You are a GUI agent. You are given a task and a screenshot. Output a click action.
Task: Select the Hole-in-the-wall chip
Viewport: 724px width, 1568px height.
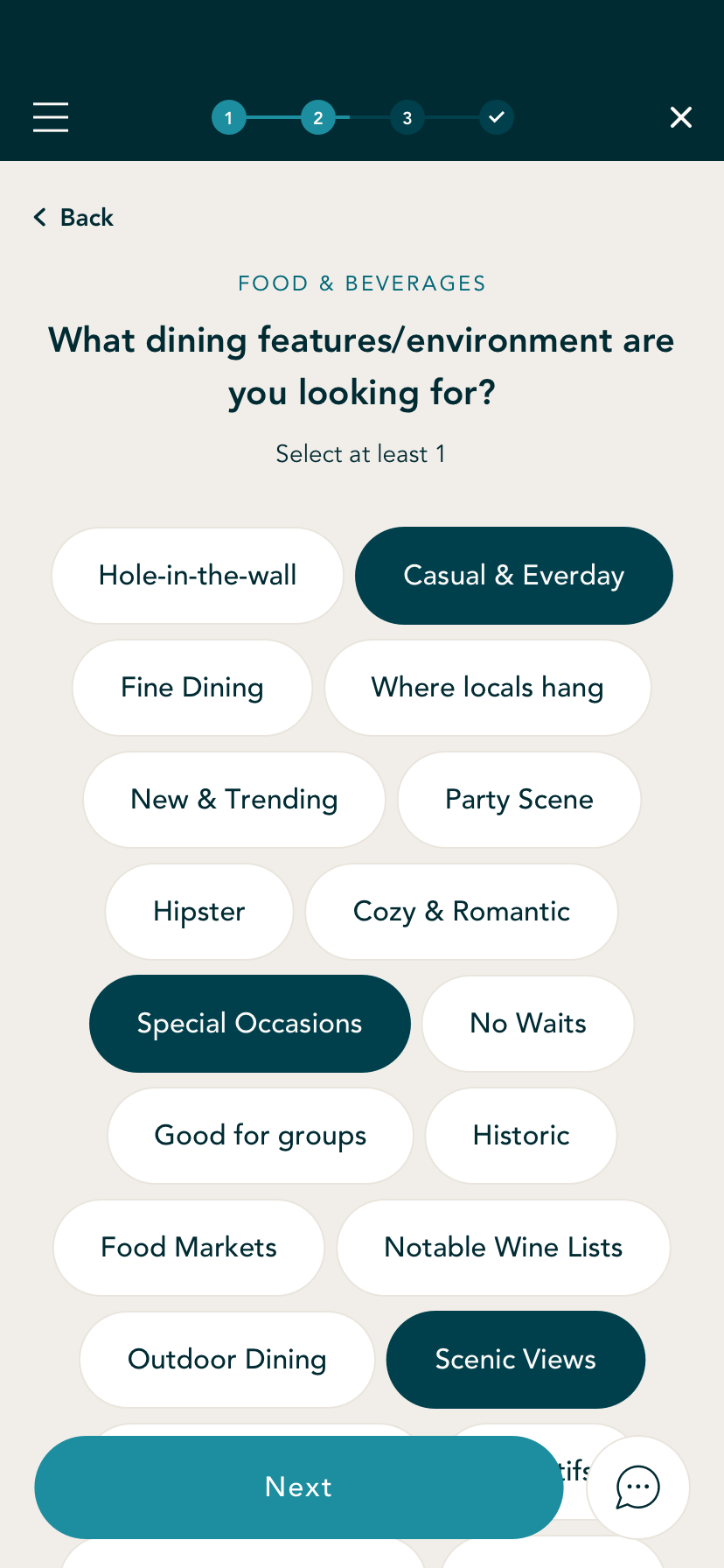tap(198, 576)
